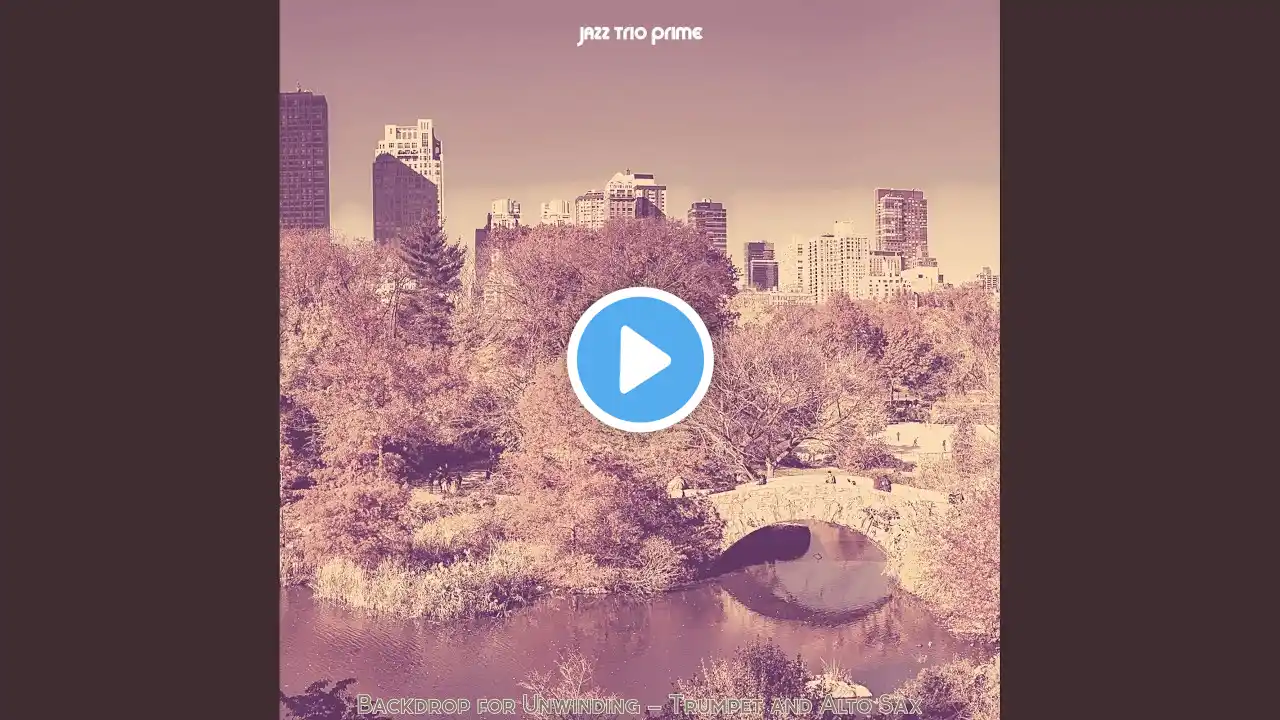Screen dimensions: 1280x720
Task: Play the Jazz Trio Prime video
Action: click(640, 360)
